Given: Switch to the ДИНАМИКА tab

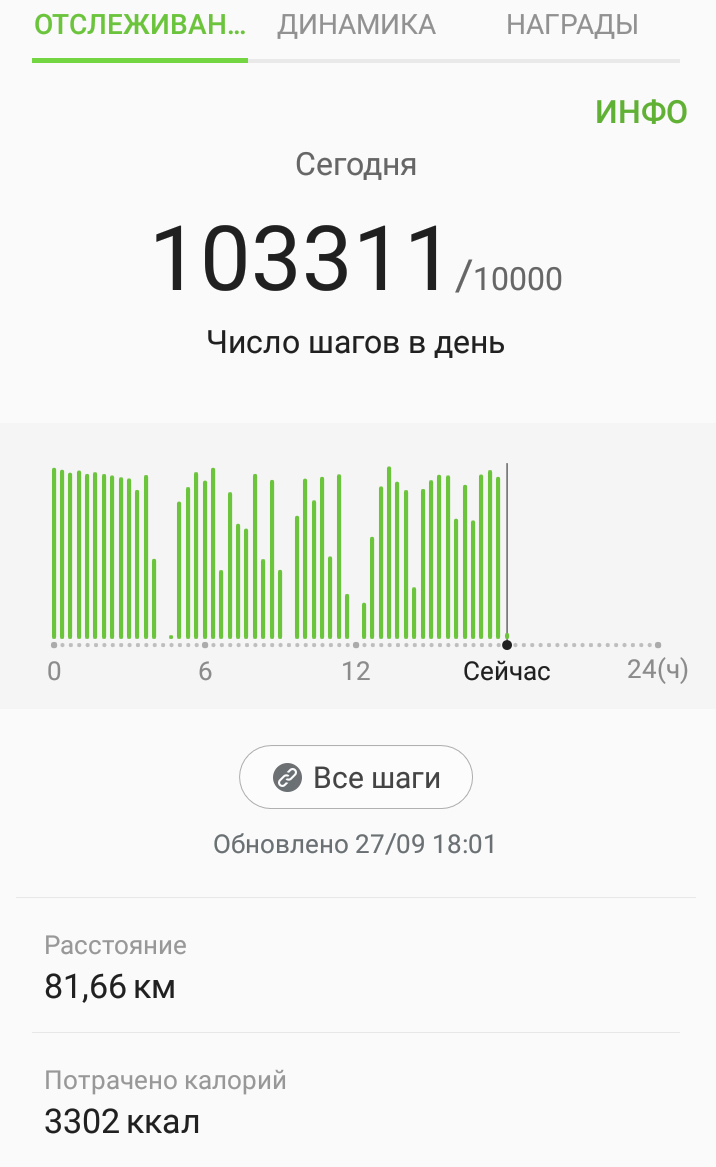Looking at the screenshot, I should coord(356,25).
